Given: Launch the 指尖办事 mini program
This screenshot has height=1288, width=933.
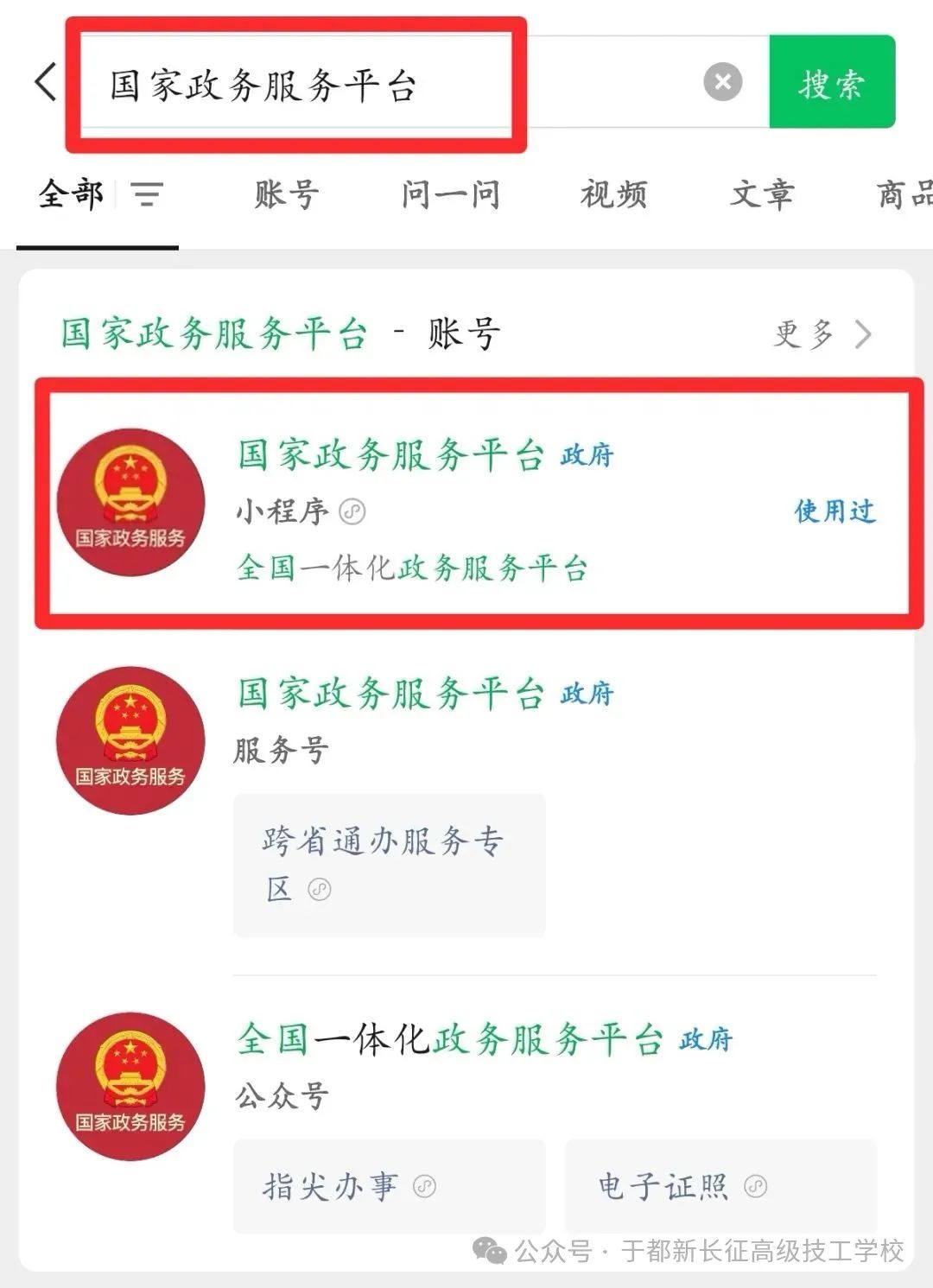Looking at the screenshot, I should click(x=389, y=1186).
